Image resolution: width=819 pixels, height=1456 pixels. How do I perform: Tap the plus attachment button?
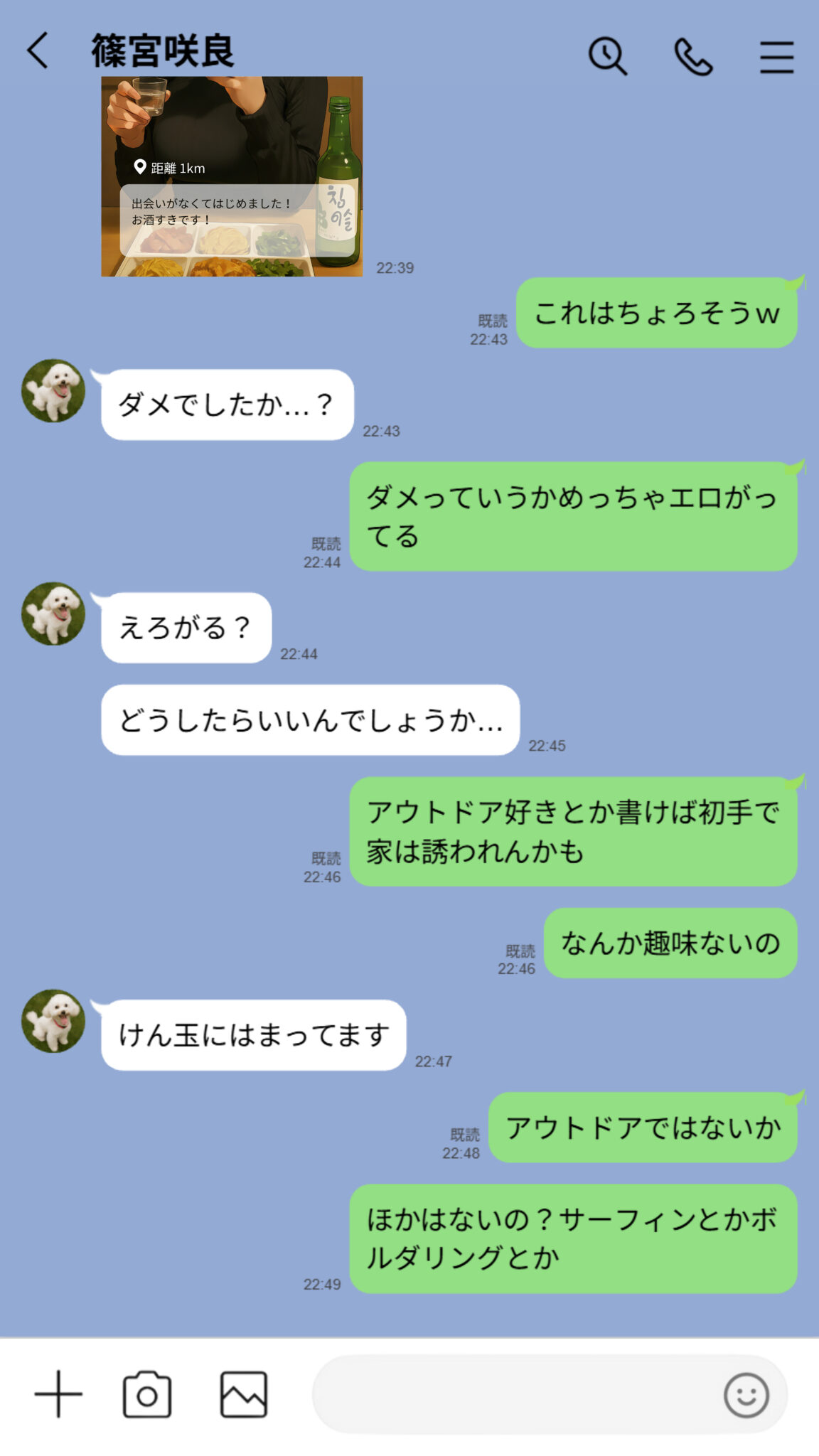pos(58,1394)
